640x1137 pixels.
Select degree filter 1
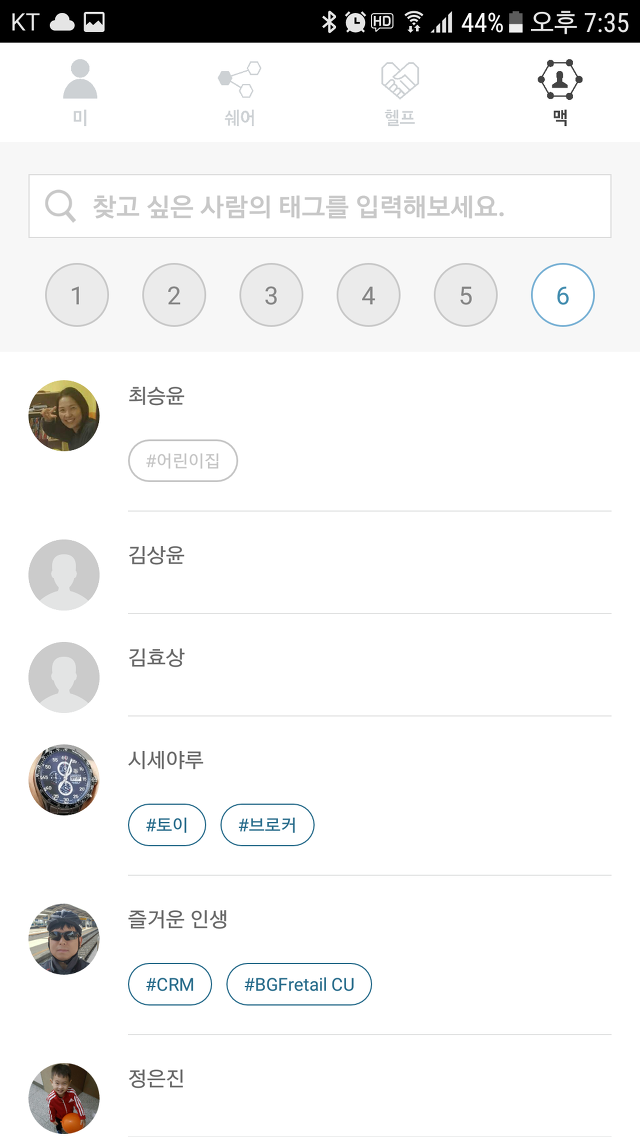coord(77,295)
